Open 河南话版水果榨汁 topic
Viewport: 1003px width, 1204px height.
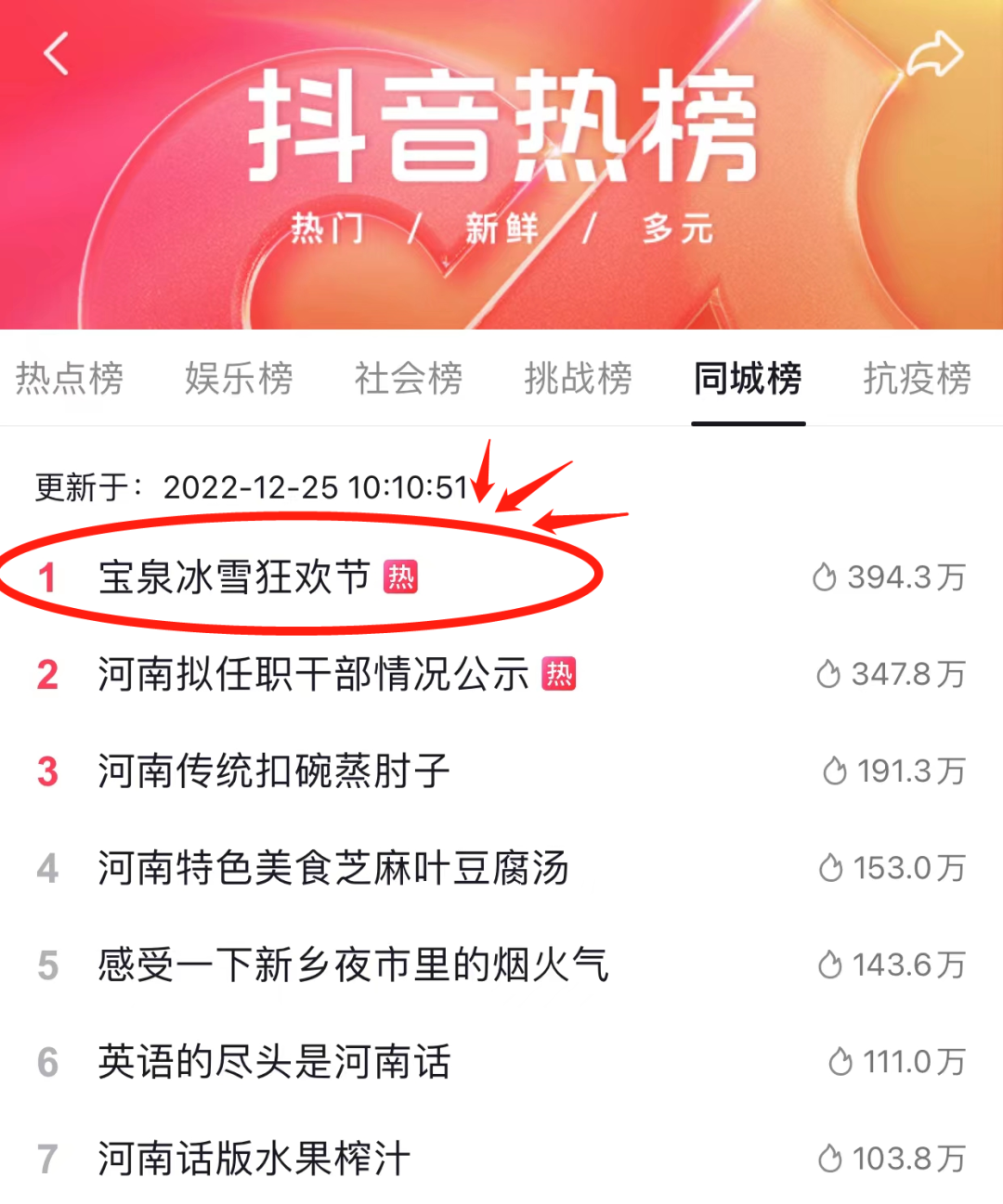click(x=254, y=1159)
